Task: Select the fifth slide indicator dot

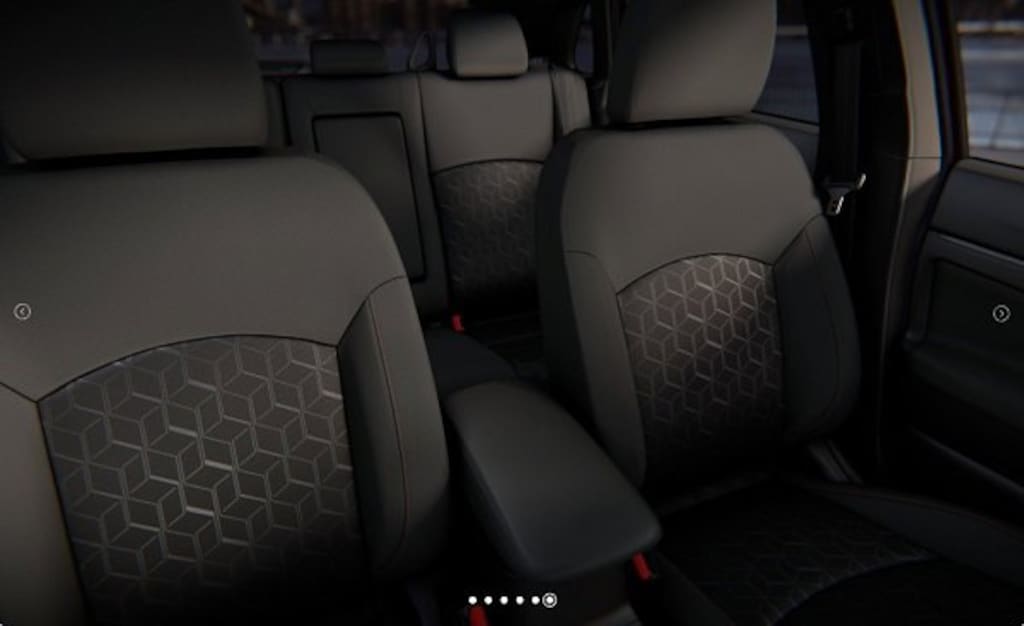Action: point(535,600)
